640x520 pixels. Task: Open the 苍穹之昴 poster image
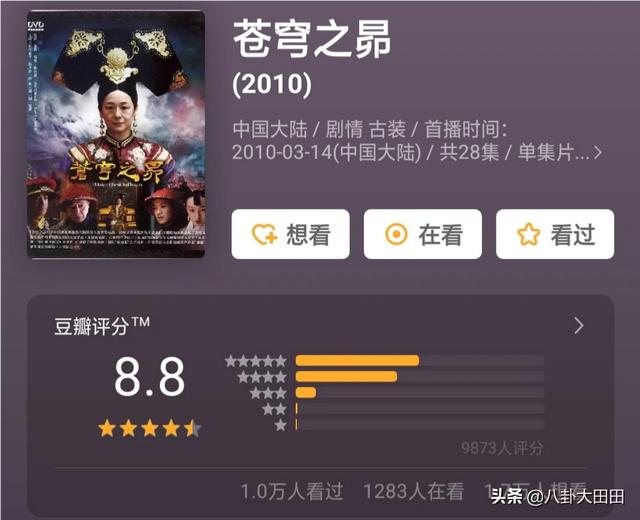(116, 134)
